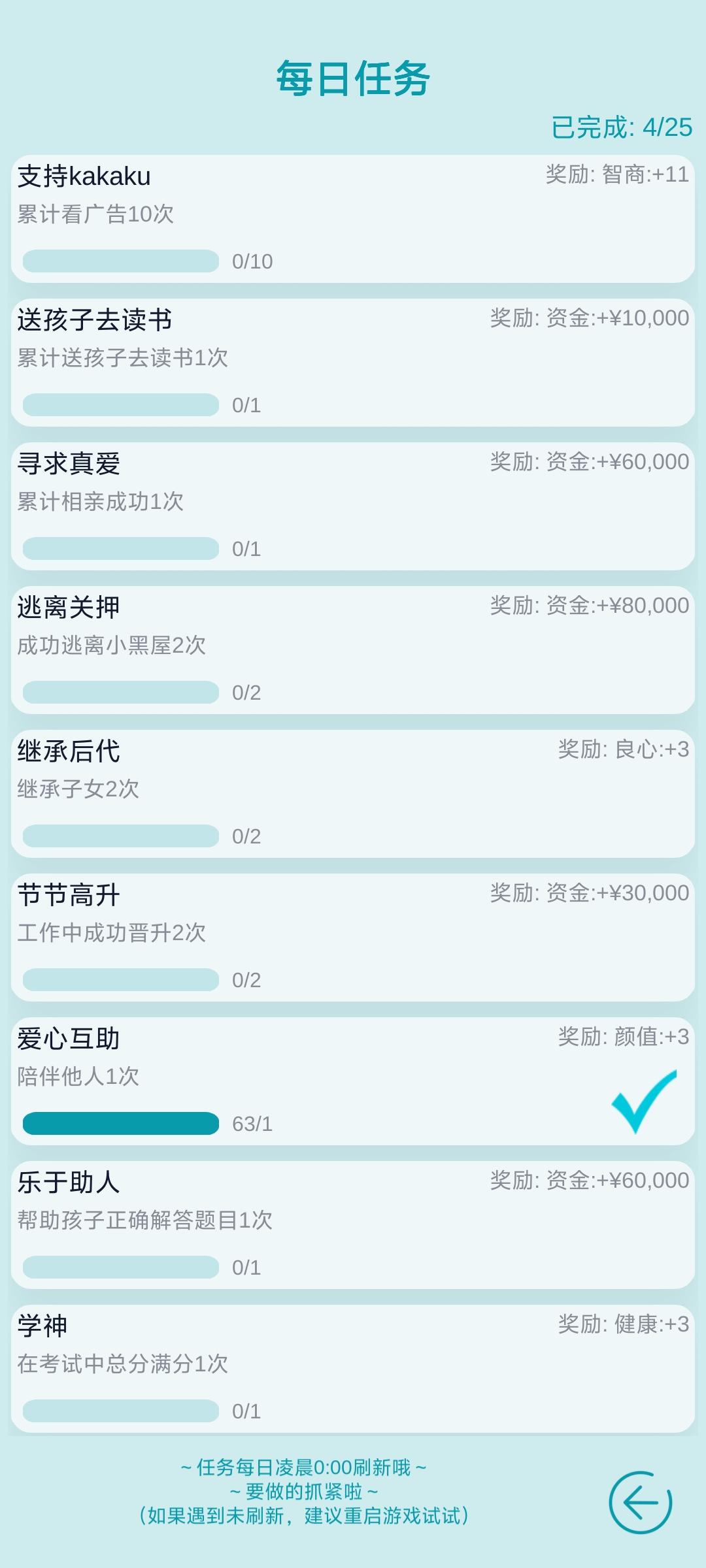Go back using the circled arrow button

(640, 1503)
